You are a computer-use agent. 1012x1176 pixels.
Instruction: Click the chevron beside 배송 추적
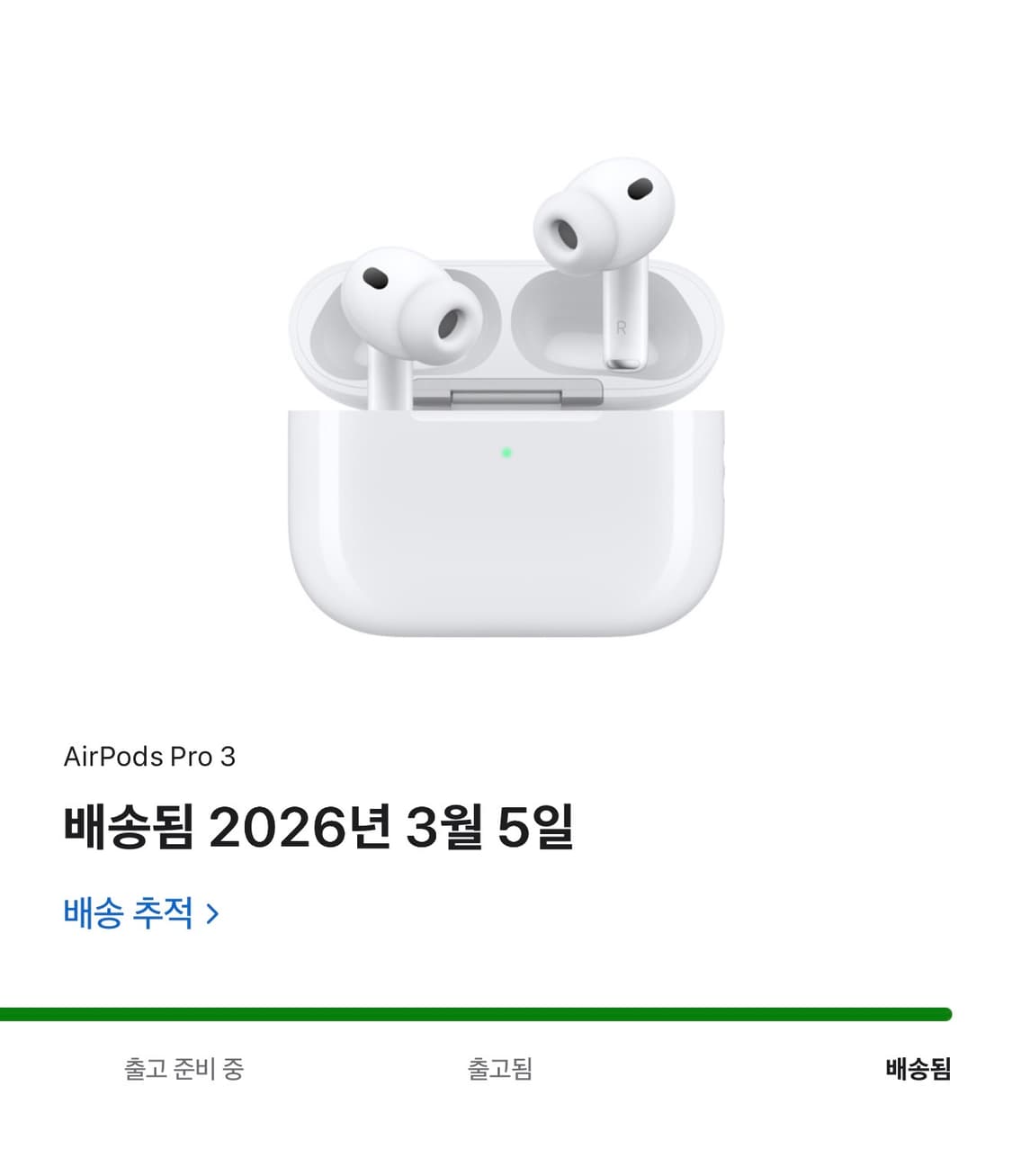(213, 914)
